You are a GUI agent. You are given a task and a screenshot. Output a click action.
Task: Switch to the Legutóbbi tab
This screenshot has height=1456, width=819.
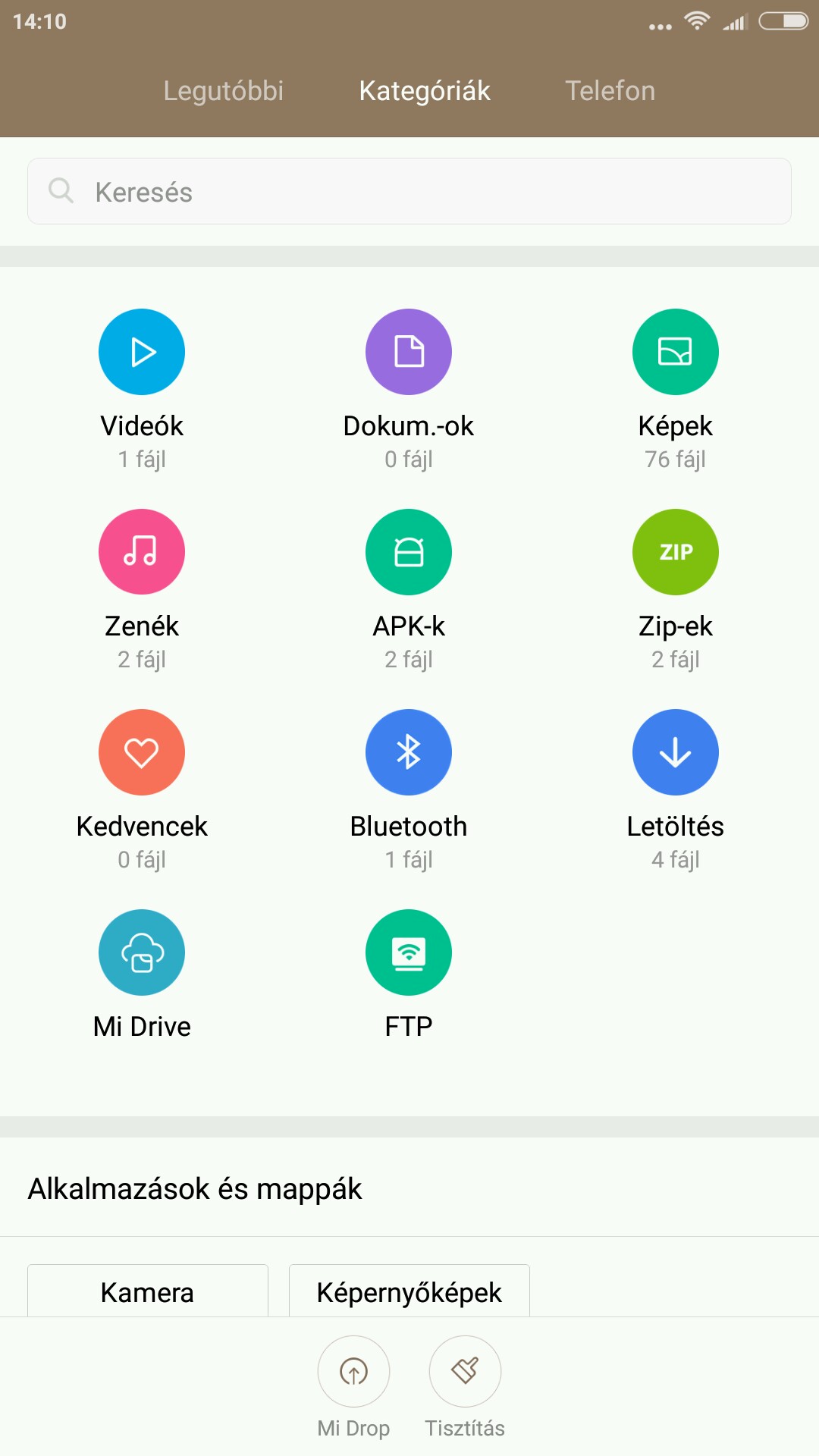tap(224, 91)
